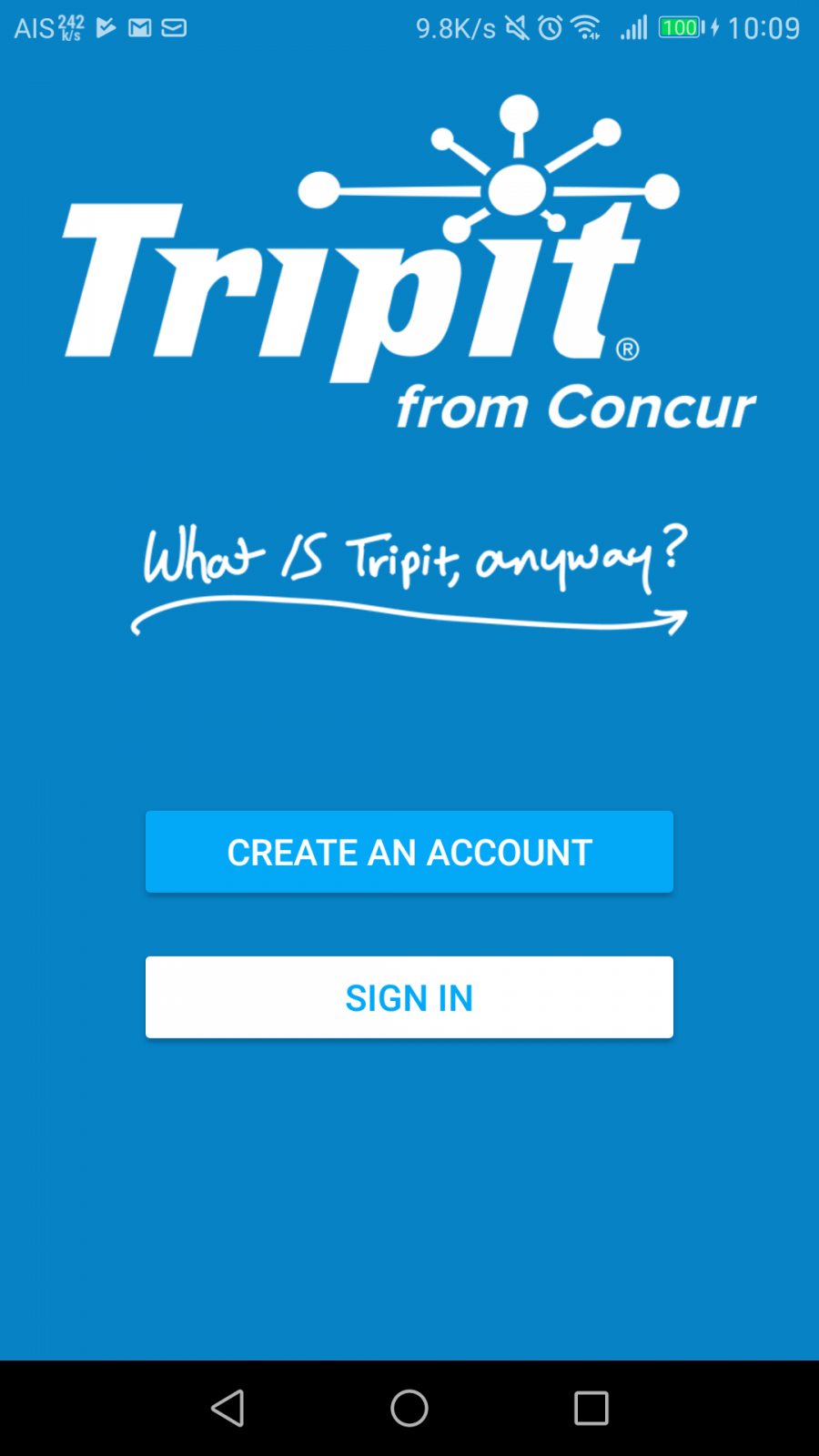Tap the Create an Account button
This screenshot has width=819, height=1456.
[x=409, y=852]
